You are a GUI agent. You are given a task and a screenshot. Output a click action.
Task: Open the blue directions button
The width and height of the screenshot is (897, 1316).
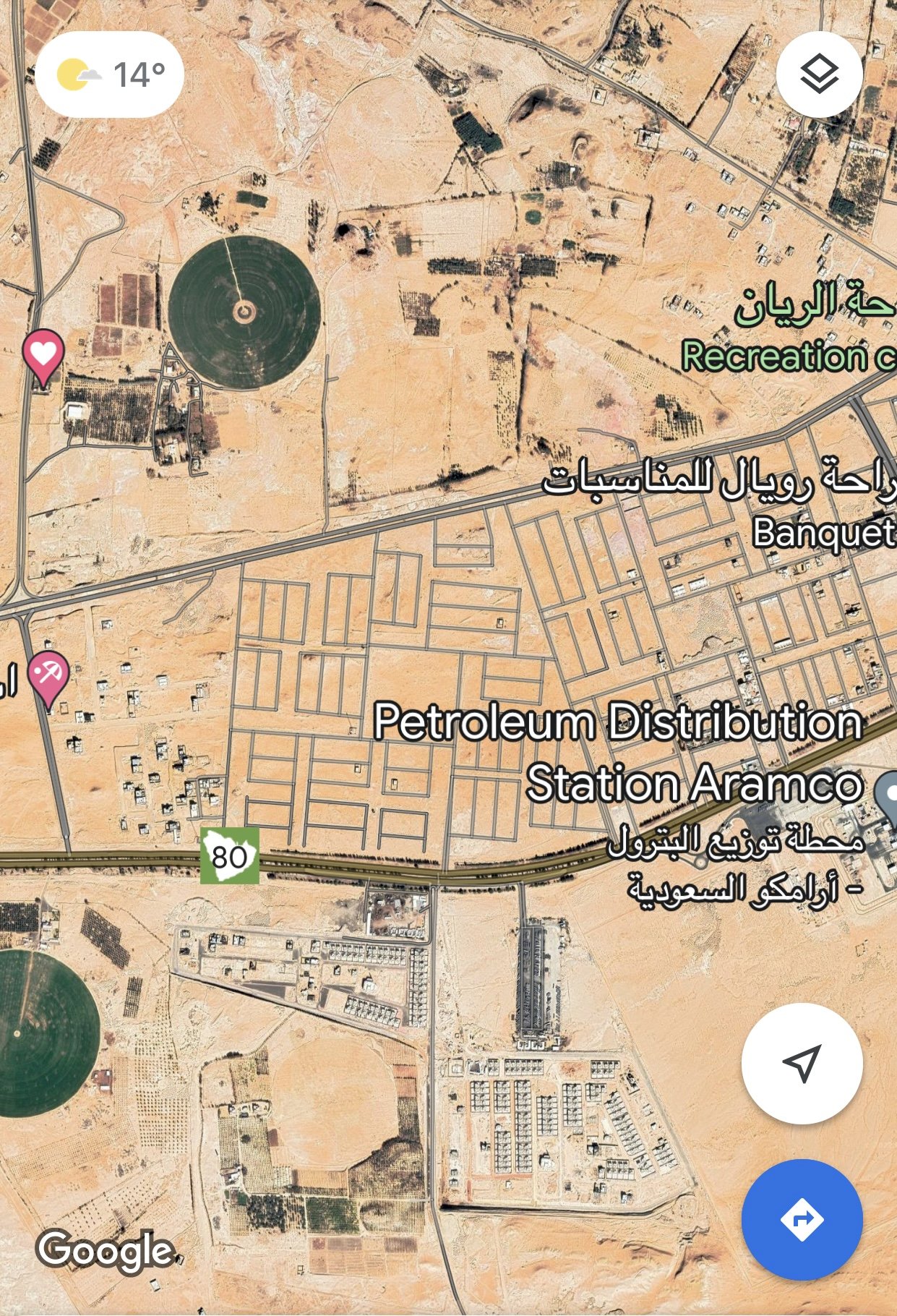pyautogui.click(x=802, y=1219)
